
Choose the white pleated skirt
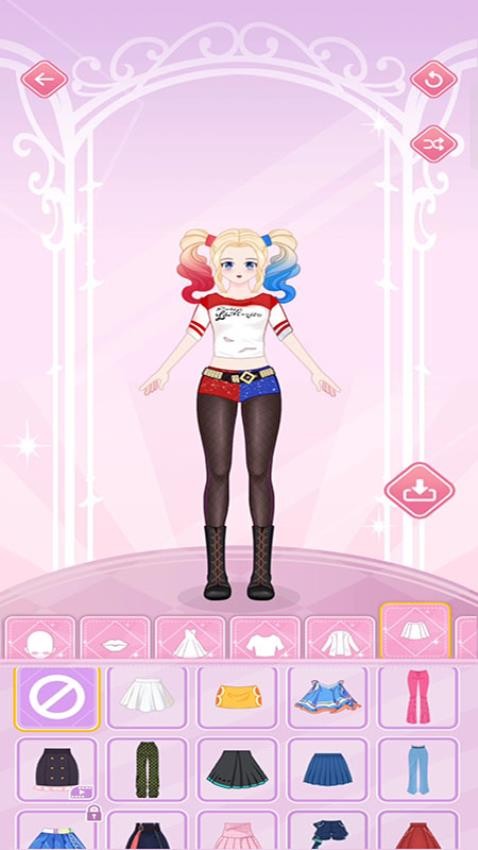coord(147,697)
